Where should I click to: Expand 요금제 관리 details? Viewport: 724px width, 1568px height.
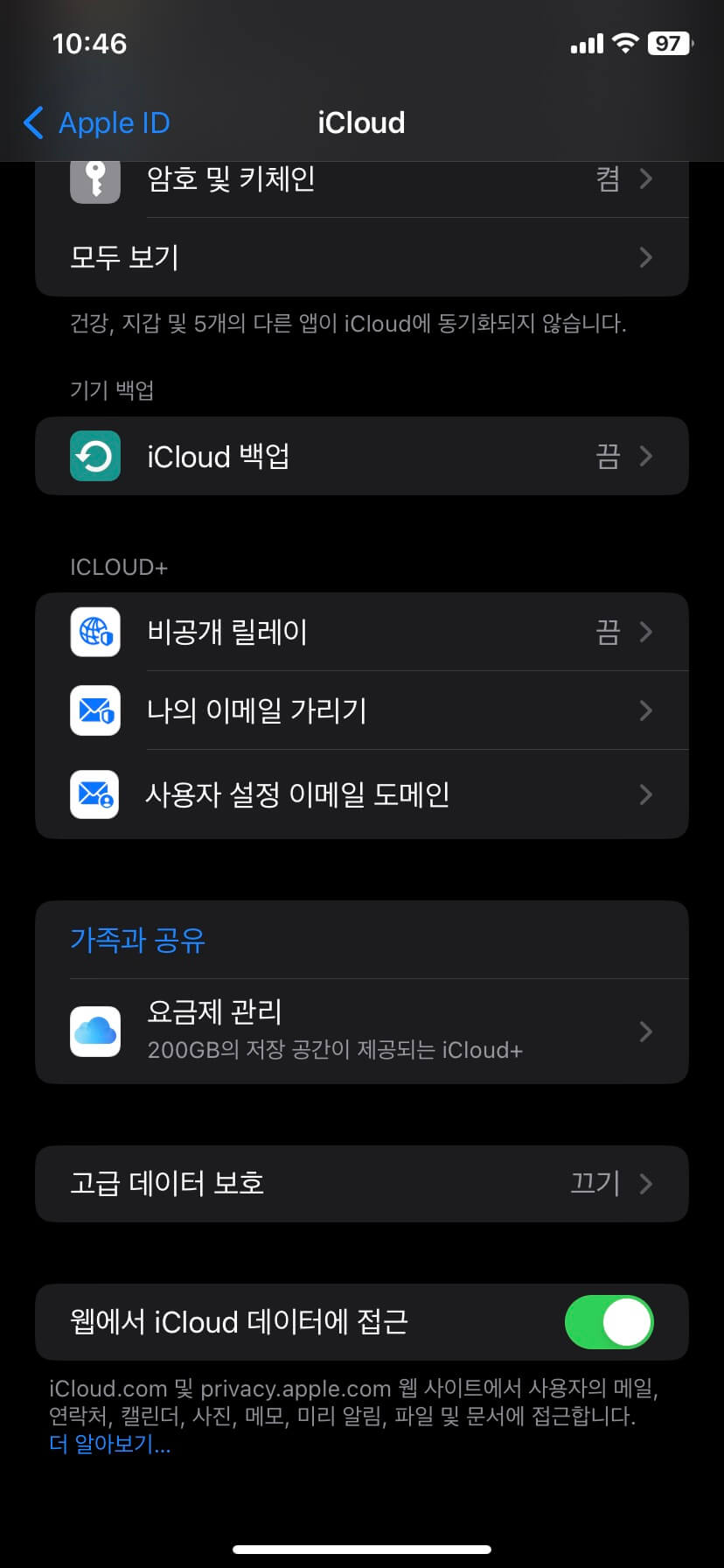645,1031
